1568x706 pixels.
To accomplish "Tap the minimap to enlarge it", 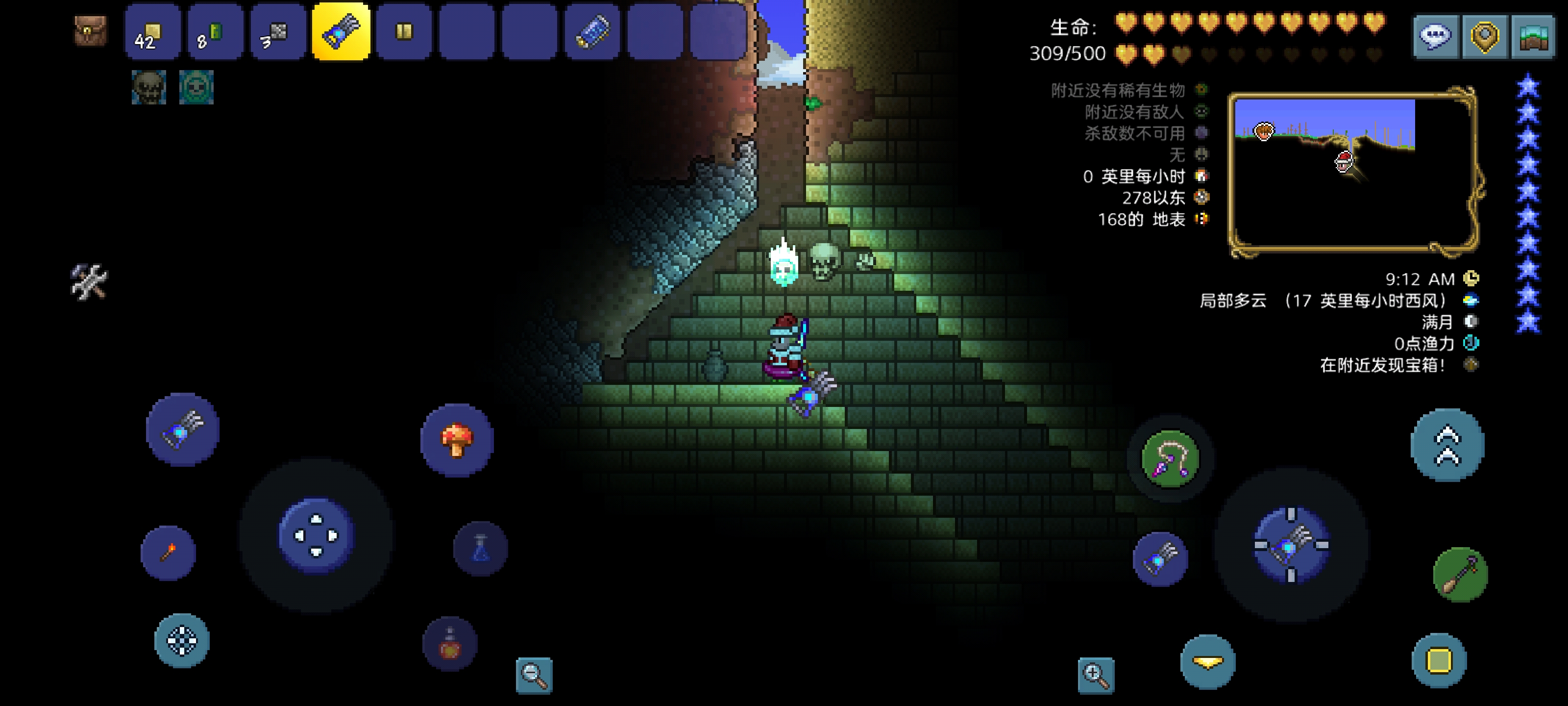I will point(1352,172).
